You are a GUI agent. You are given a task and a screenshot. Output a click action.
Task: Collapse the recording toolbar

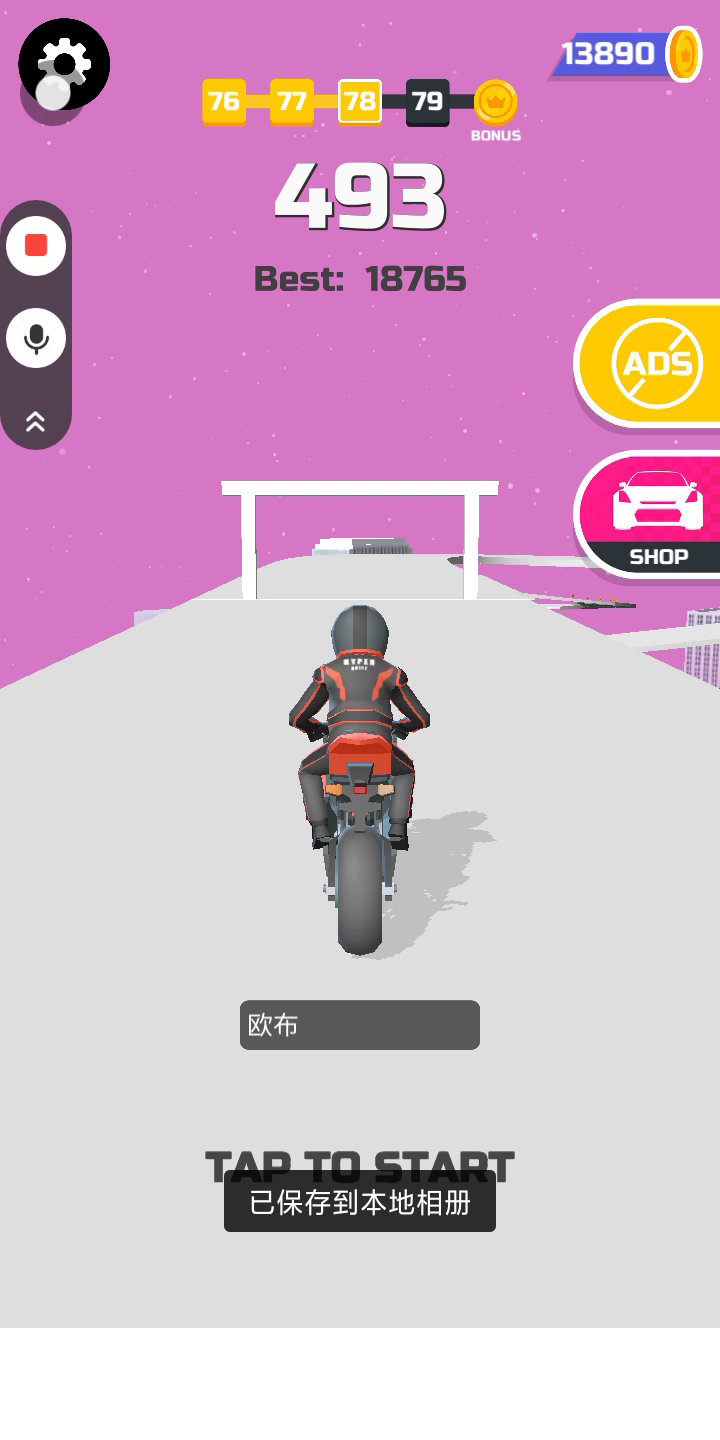coord(36,422)
